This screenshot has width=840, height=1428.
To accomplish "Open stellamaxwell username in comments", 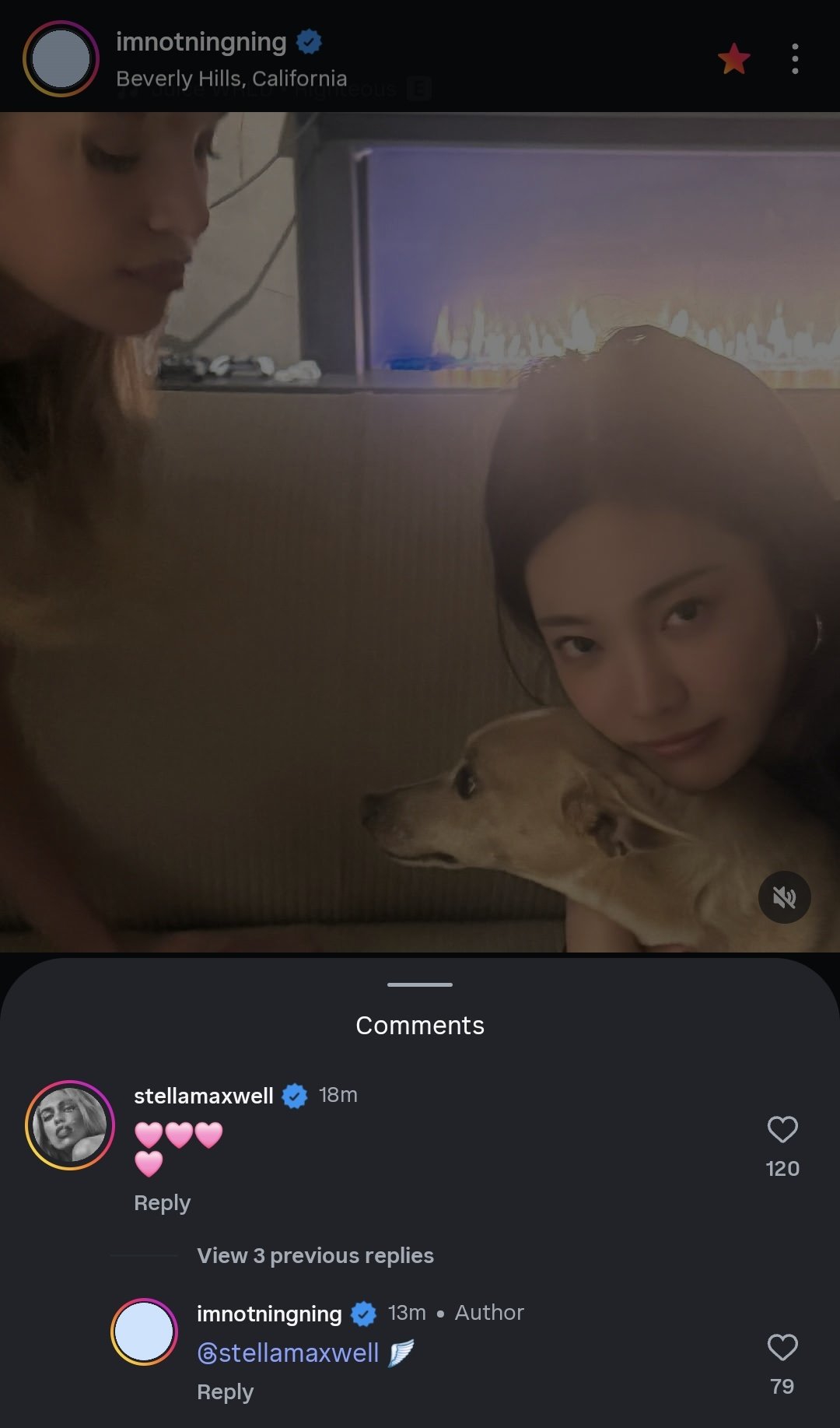I will [x=204, y=1096].
